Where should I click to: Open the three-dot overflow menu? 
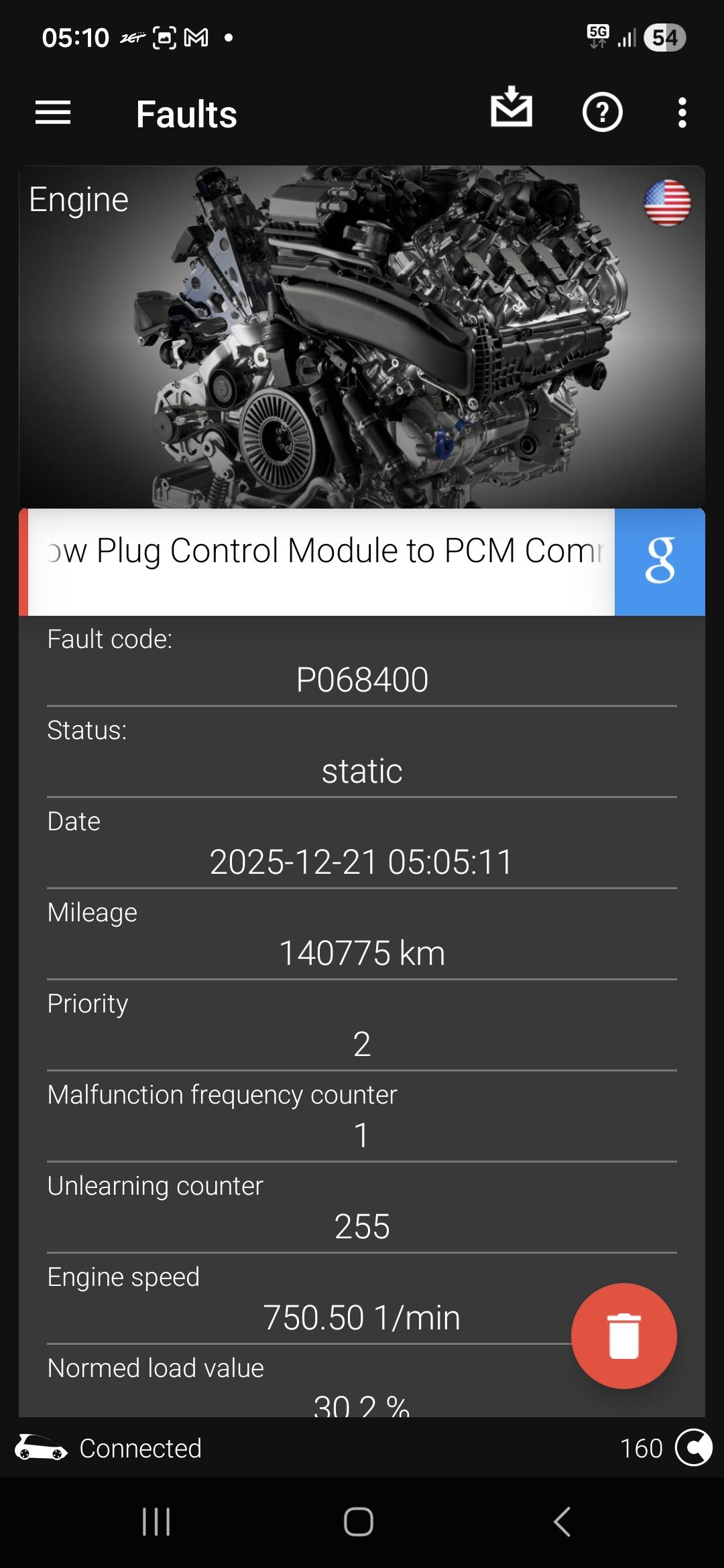(682, 113)
